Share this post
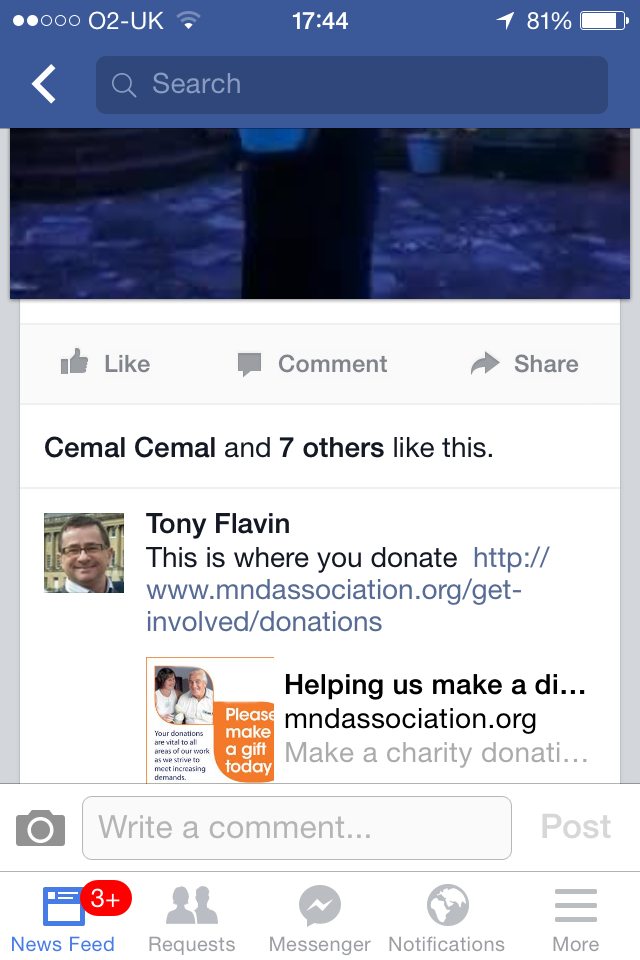The height and width of the screenshot is (960, 640). pyautogui.click(x=525, y=364)
